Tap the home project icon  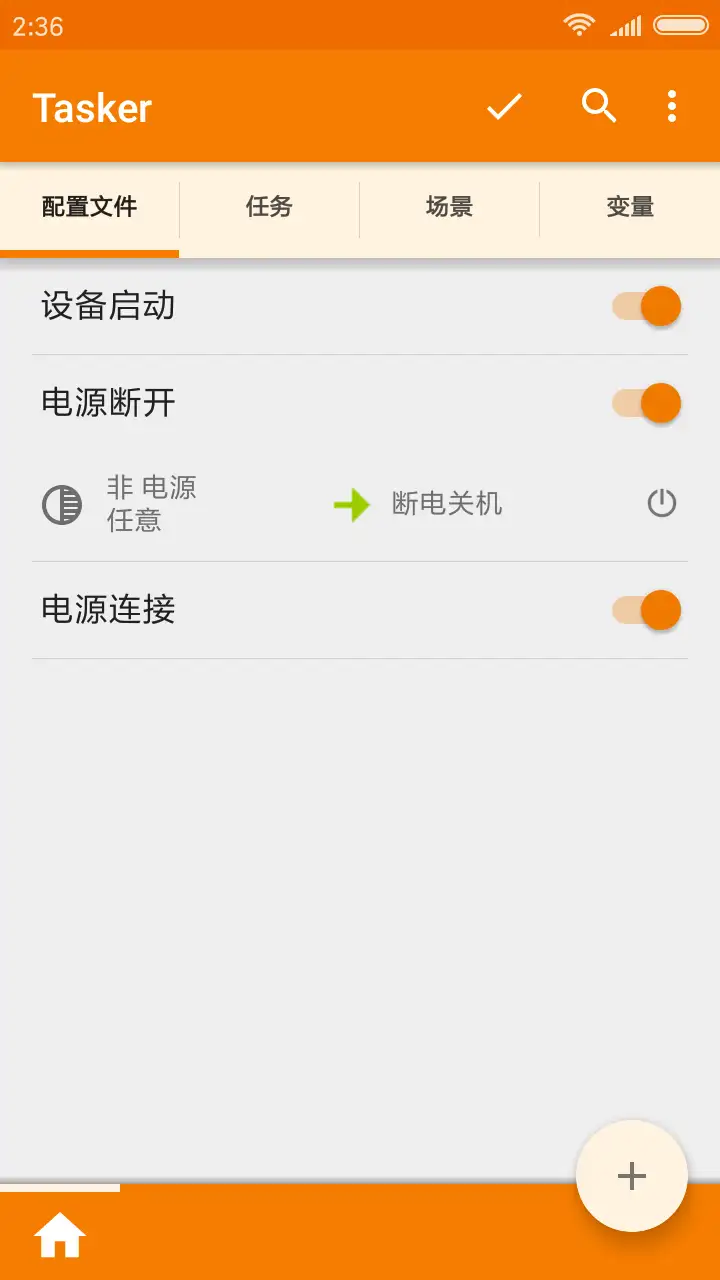pos(60,1236)
